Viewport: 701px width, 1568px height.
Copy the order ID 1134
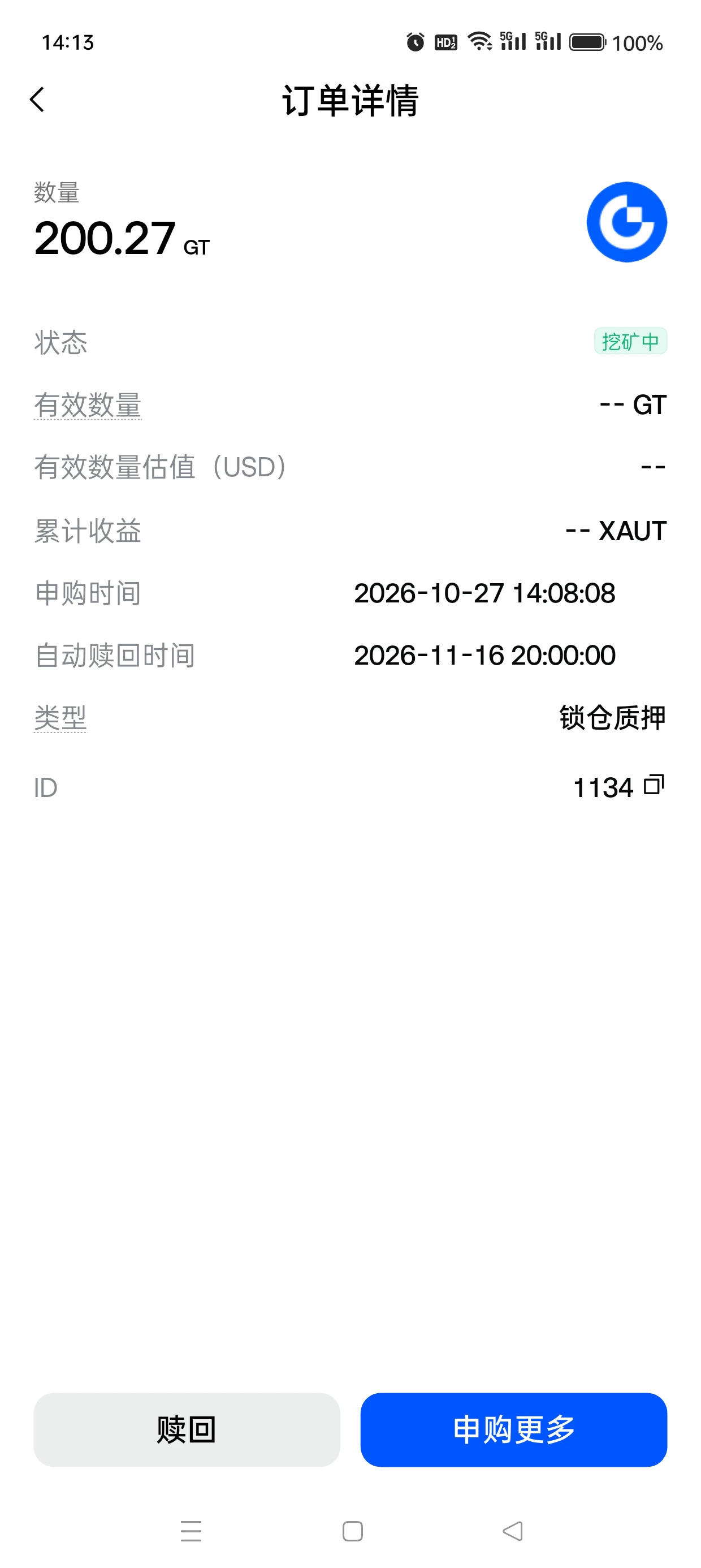[654, 785]
